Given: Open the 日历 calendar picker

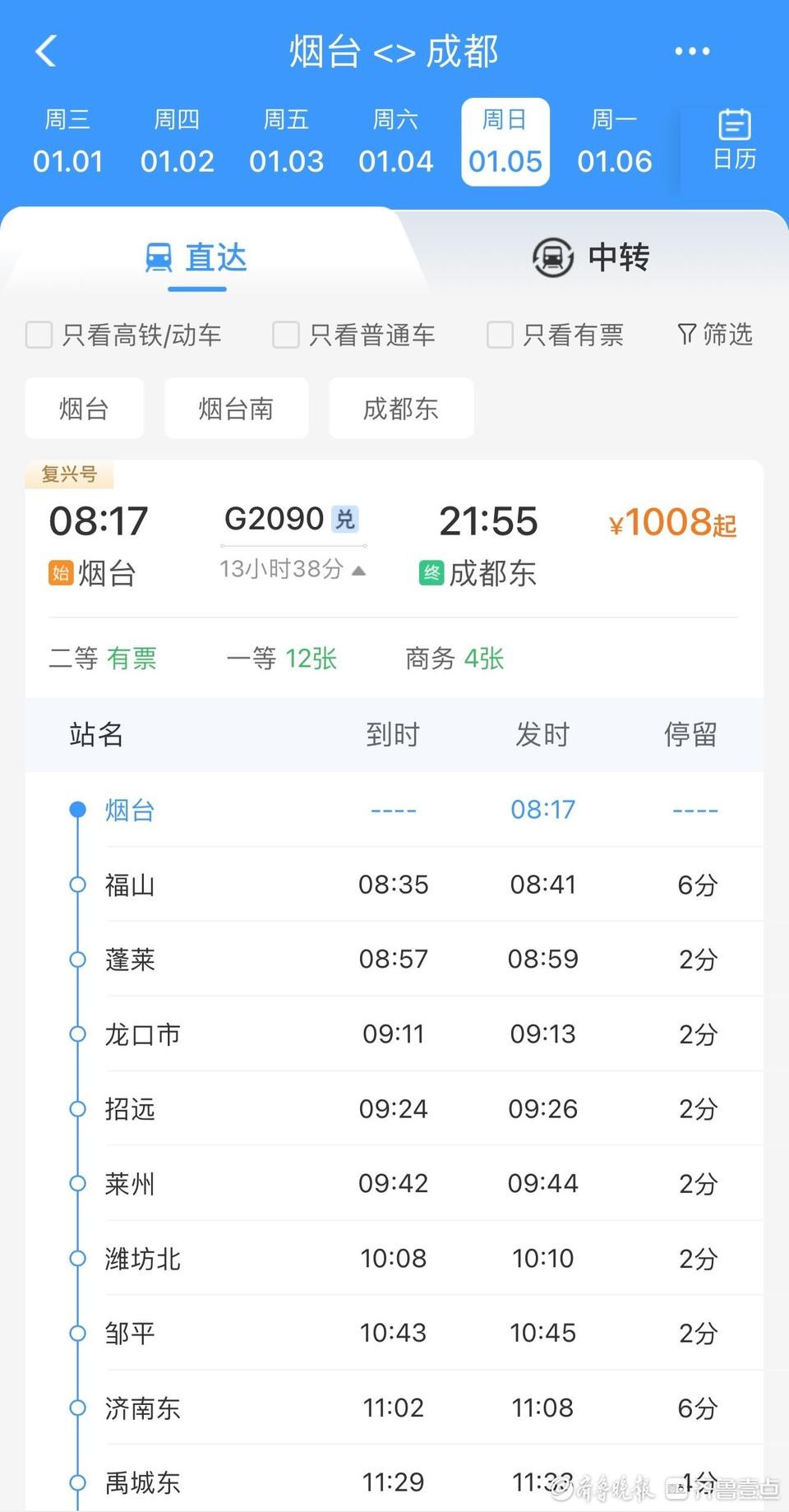Looking at the screenshot, I should [734, 140].
